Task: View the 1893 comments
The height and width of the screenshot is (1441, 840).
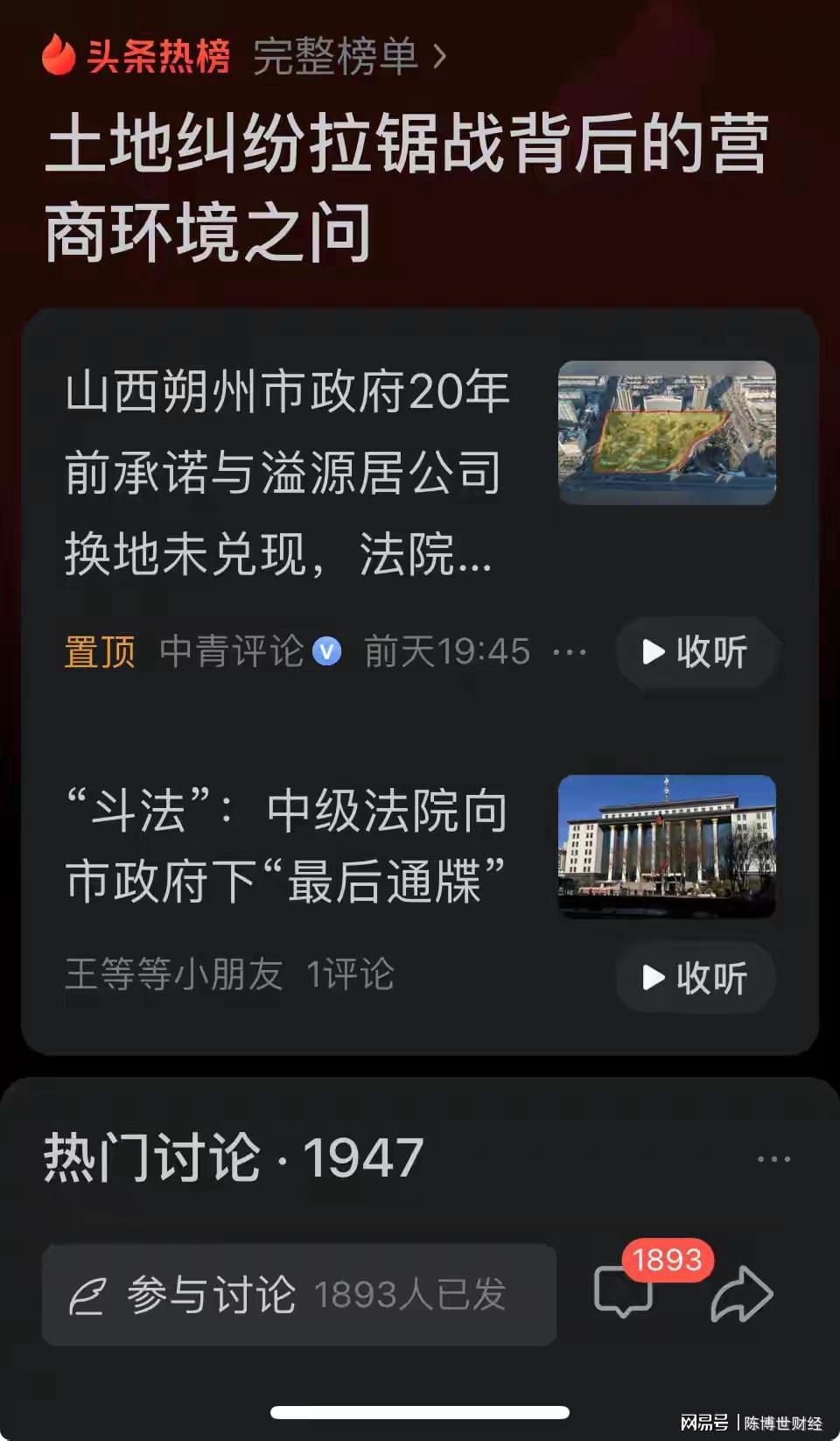Action: pos(624,1292)
